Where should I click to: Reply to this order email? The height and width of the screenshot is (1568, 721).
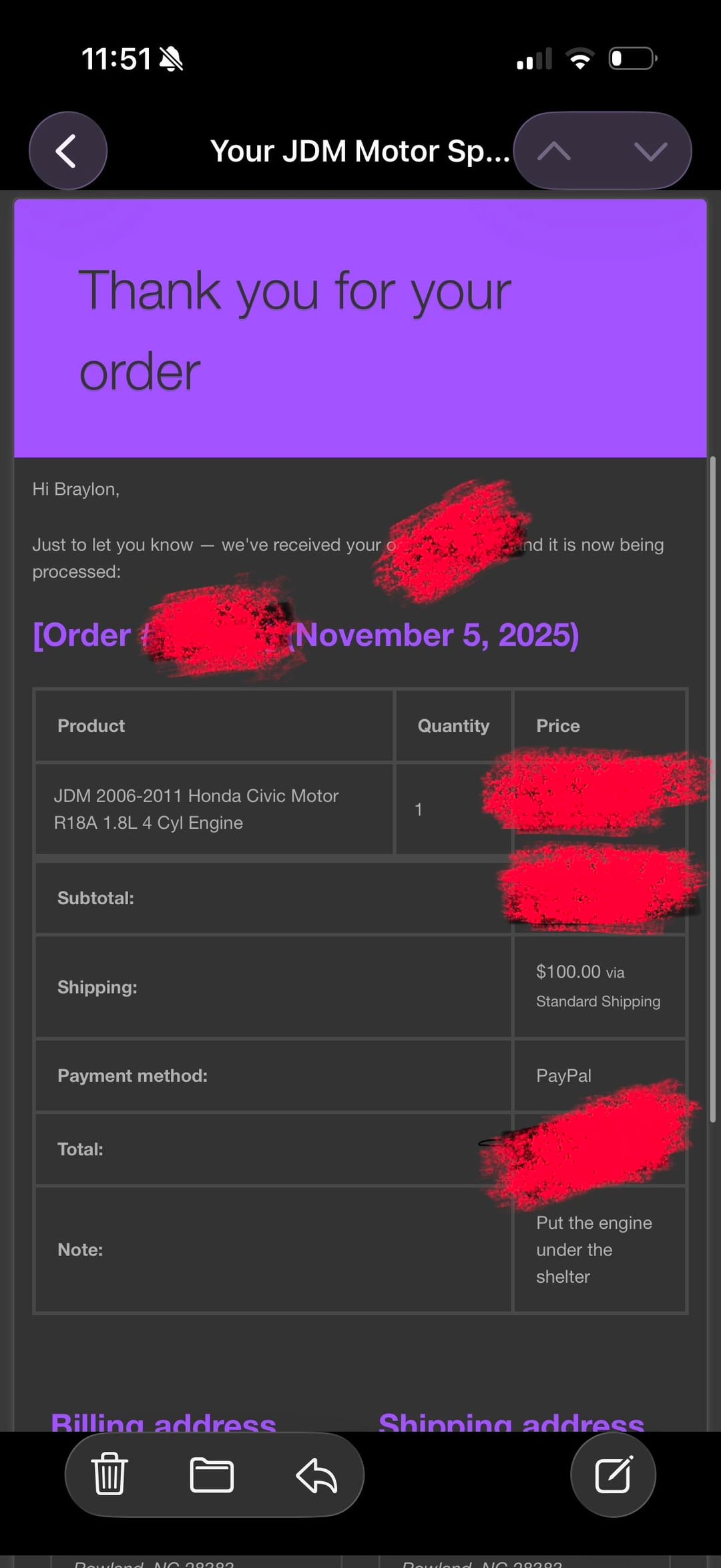coord(316,1475)
